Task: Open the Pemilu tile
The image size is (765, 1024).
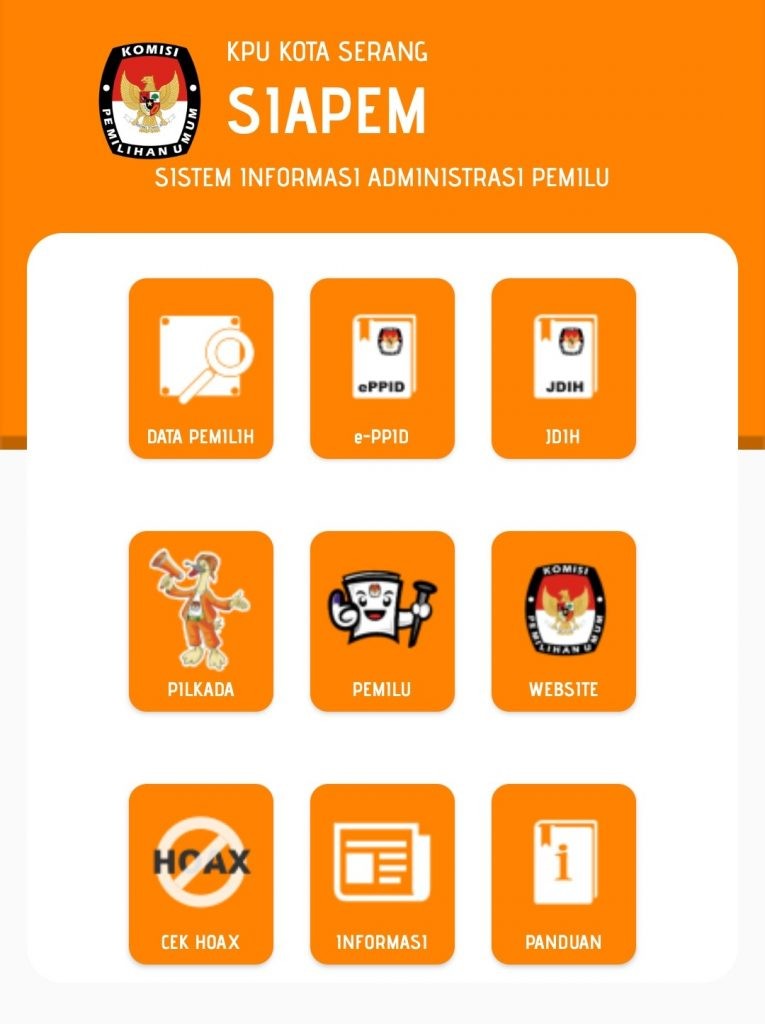Action: pos(382,621)
